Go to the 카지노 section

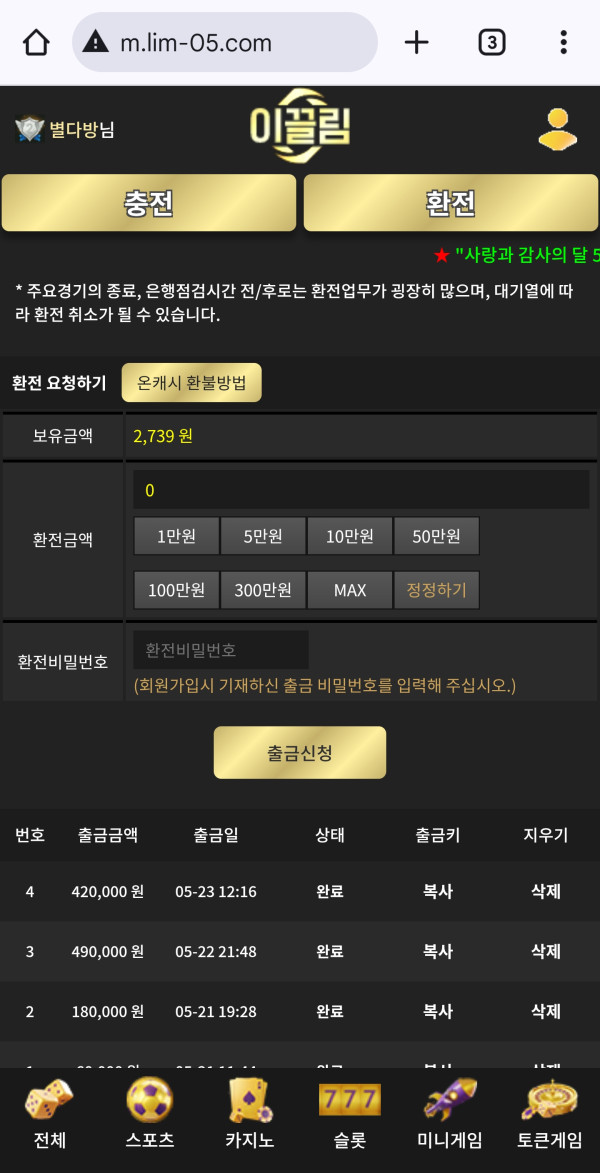(x=250, y=1114)
